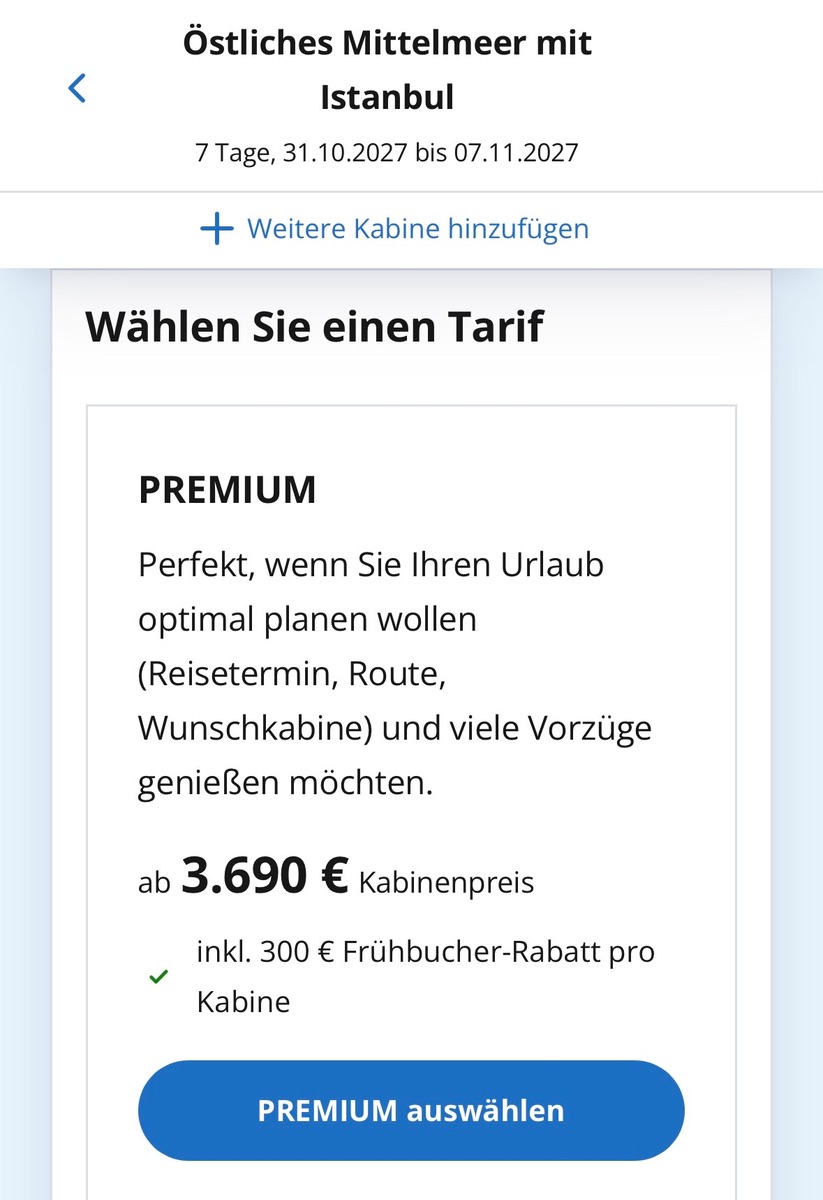823x1200 pixels.
Task: Add another cabin via Weitere Kabine hinzufügen
Action: 395,229
